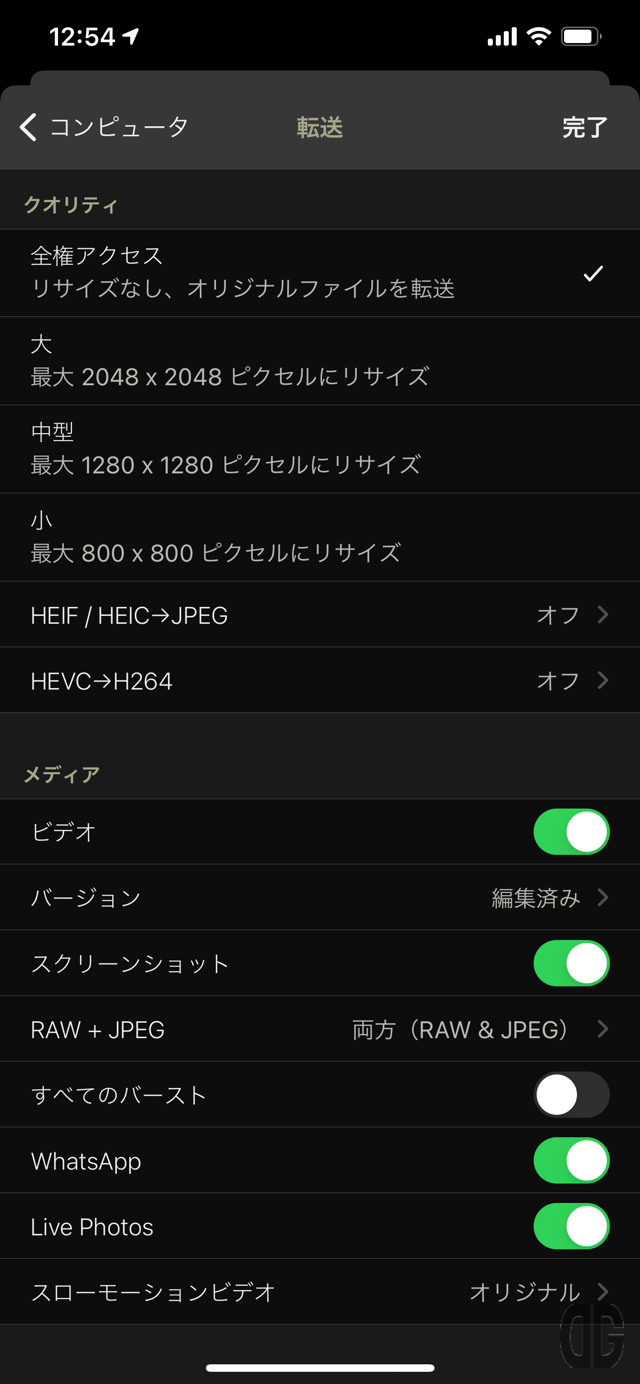Select 中型 quality 1280 x 1280
The width and height of the screenshot is (640, 1384).
click(320, 449)
